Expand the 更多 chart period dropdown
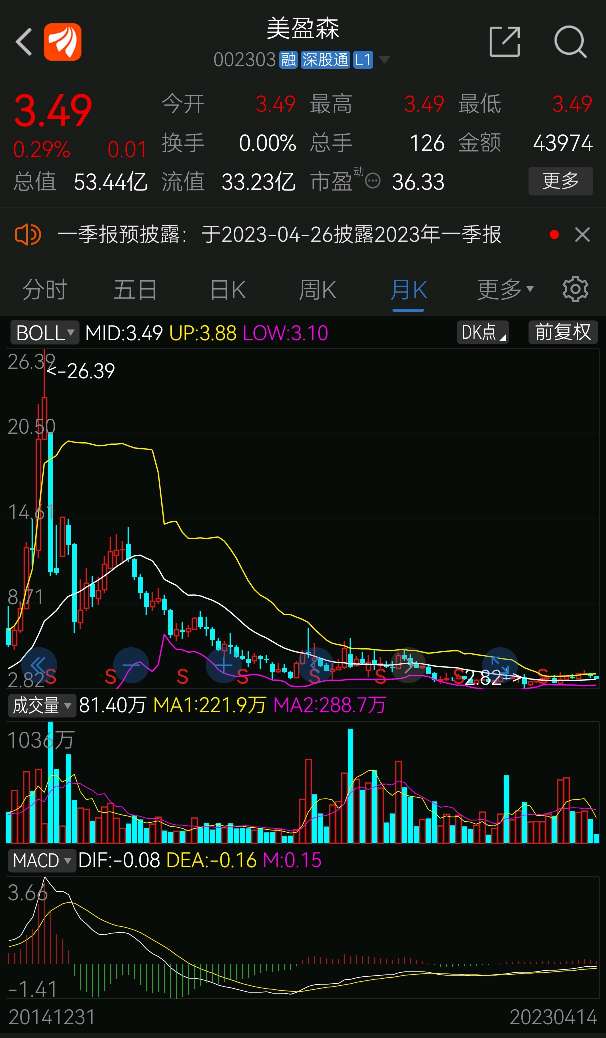The image size is (606, 1038). tap(505, 289)
